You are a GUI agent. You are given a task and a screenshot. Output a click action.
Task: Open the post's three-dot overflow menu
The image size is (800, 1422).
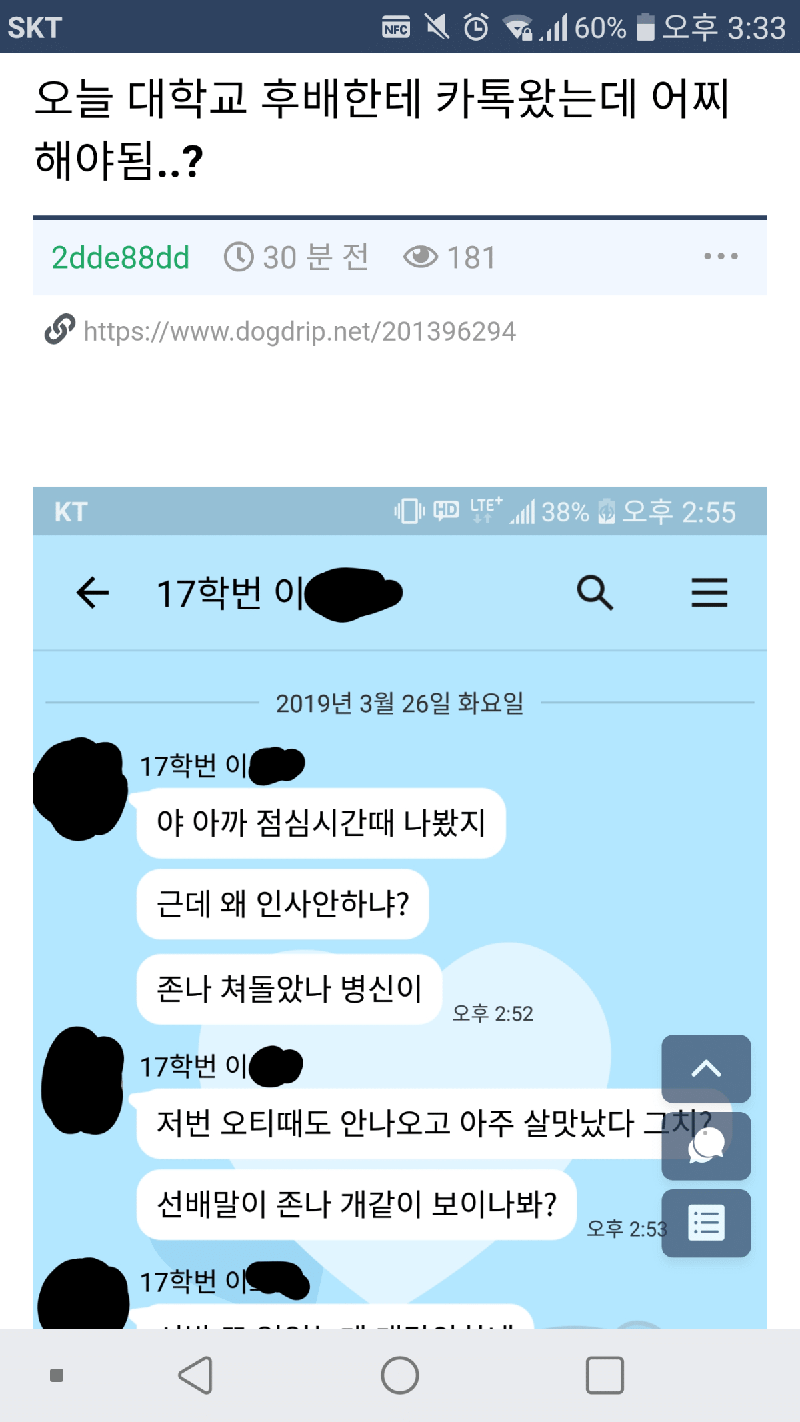(x=720, y=257)
